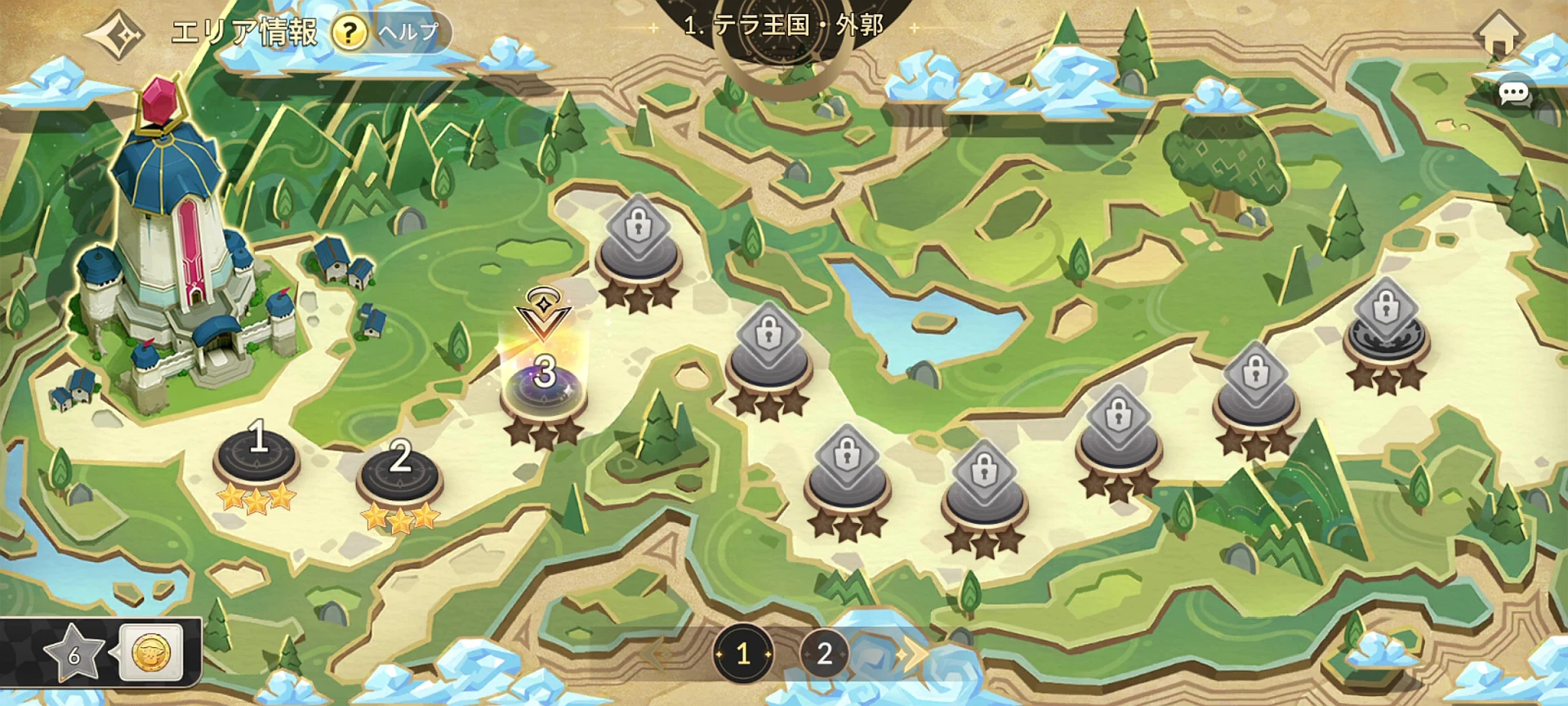Go back with the diamond arrow icon
Screen dimensions: 1568x706
(x=115, y=34)
